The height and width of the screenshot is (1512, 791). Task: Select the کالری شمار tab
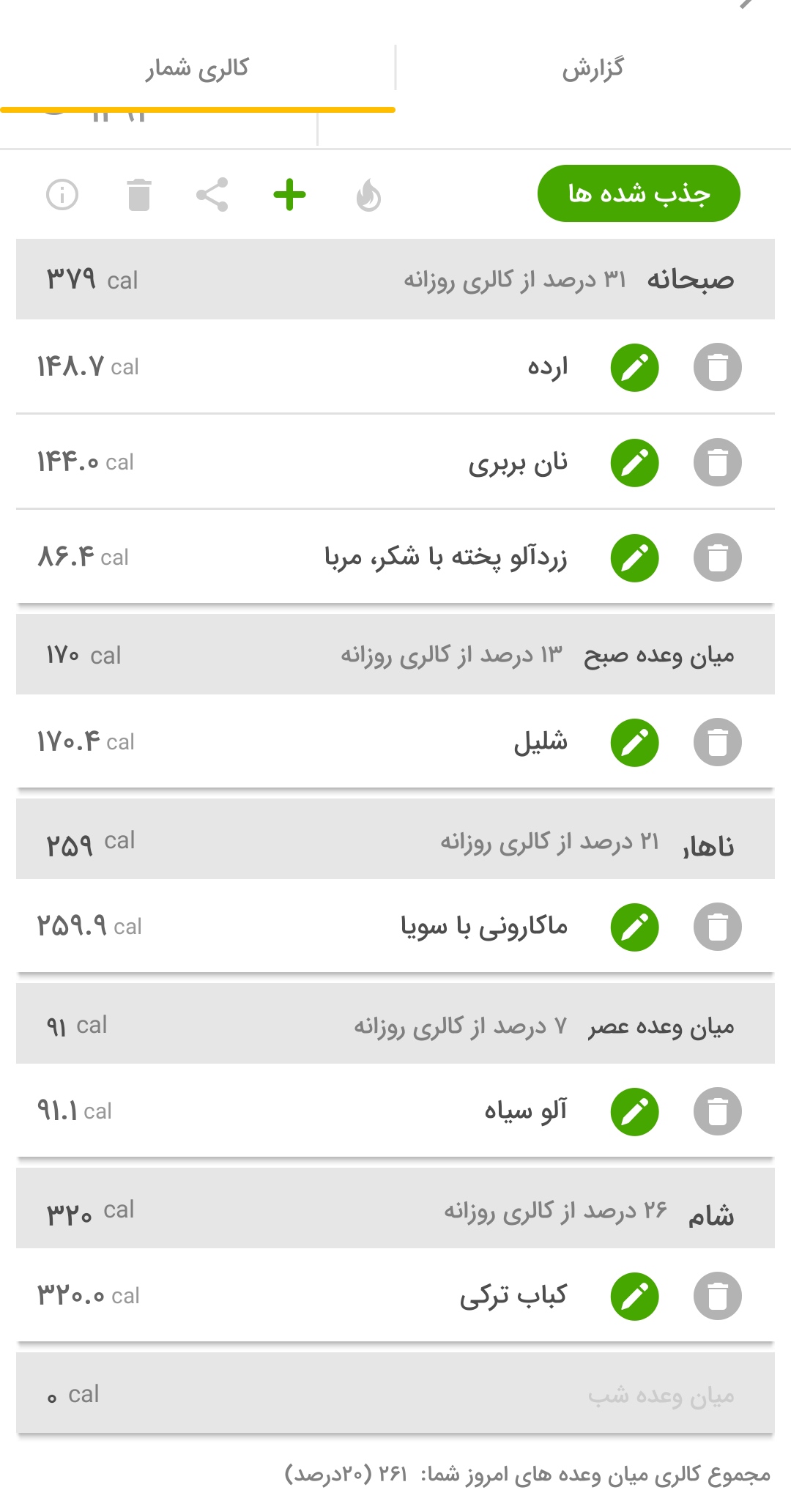pos(197,69)
